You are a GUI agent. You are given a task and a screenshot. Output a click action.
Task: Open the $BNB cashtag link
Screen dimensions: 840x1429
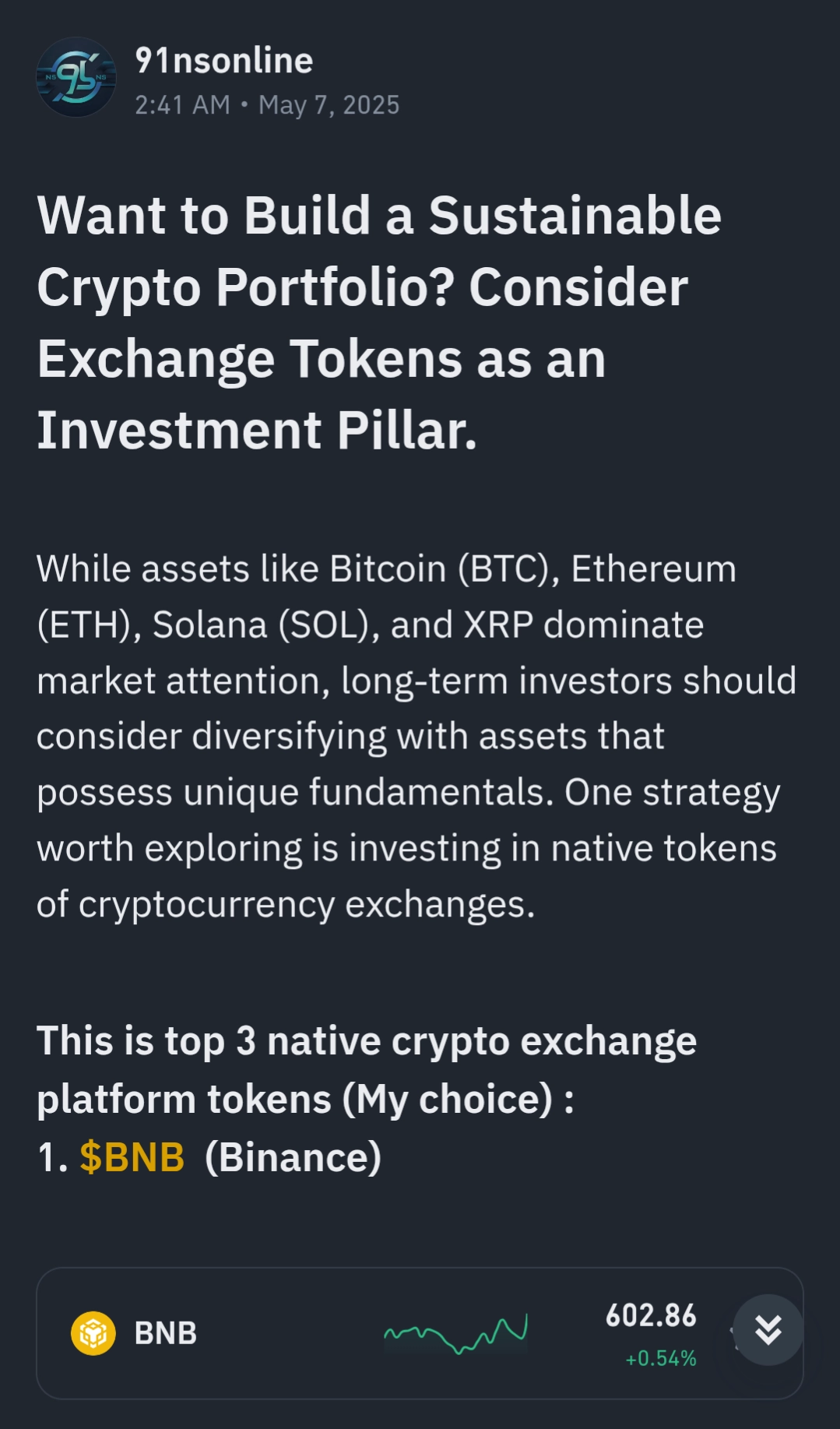point(132,1157)
